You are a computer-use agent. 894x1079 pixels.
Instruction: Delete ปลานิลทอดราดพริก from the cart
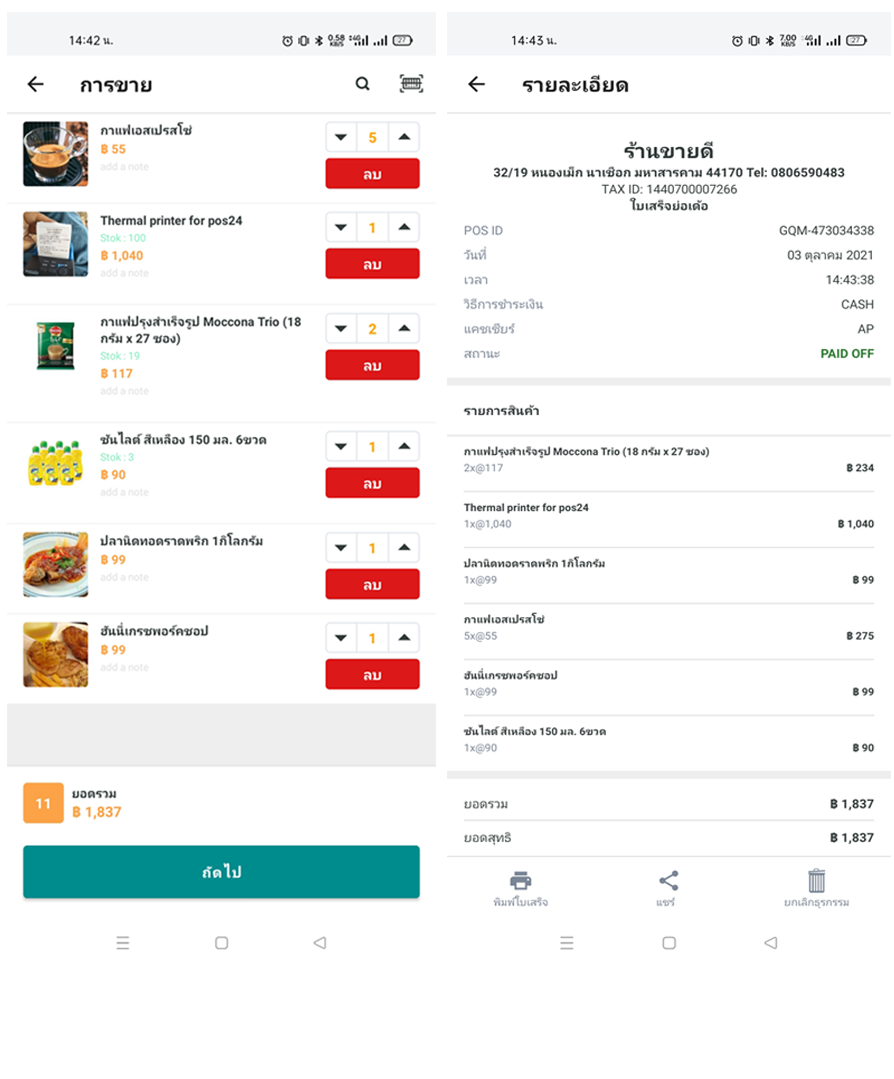click(372, 584)
